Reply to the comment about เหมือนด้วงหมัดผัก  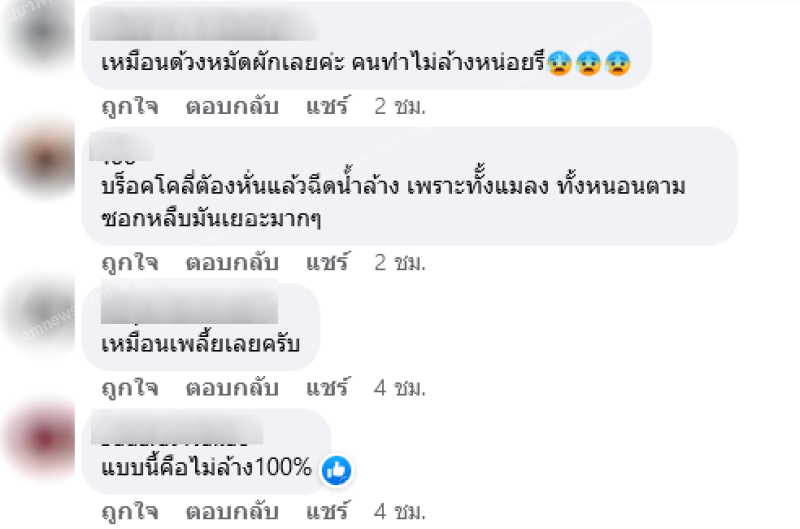(231, 108)
